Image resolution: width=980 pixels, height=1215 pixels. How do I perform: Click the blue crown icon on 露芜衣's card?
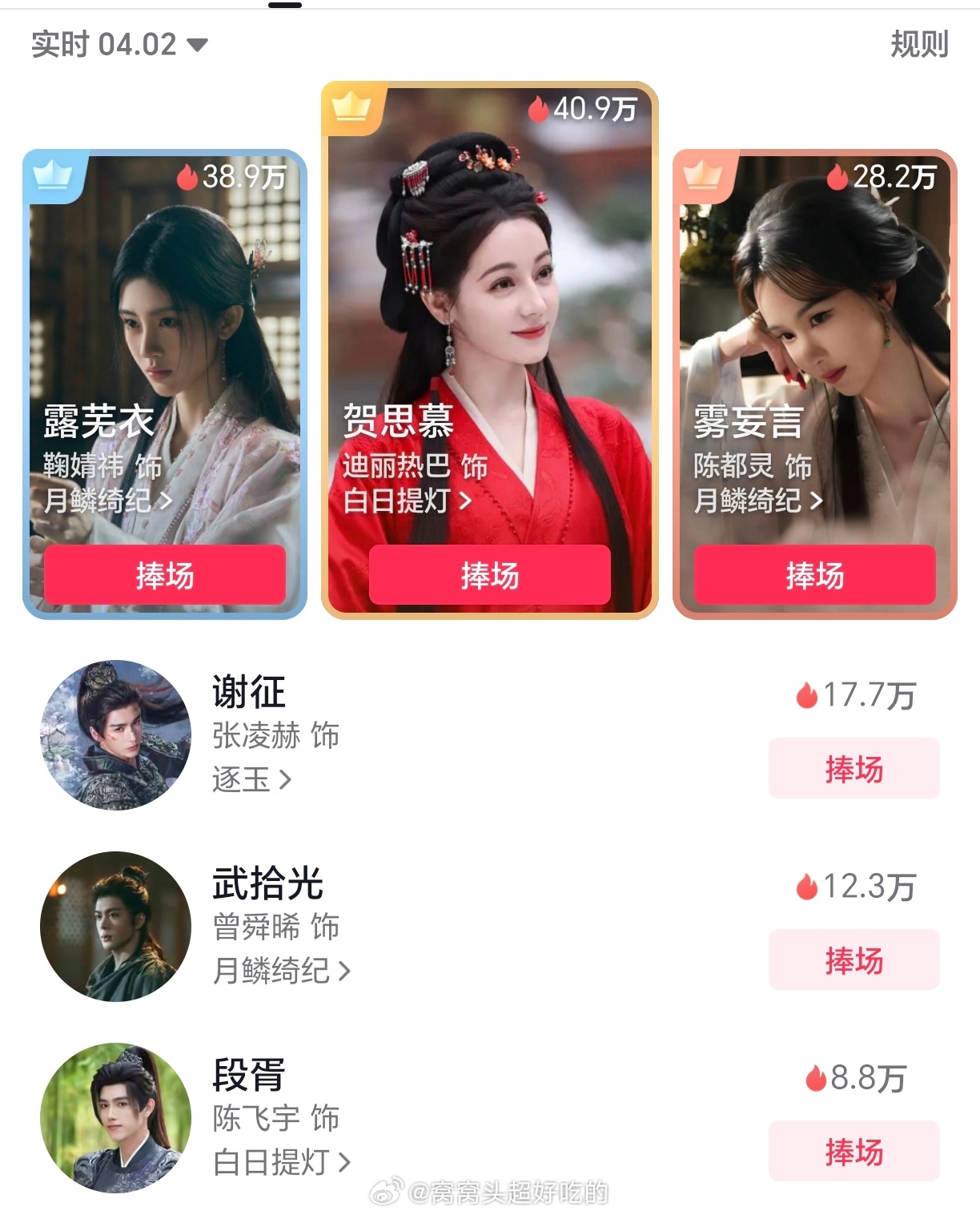tap(53, 176)
